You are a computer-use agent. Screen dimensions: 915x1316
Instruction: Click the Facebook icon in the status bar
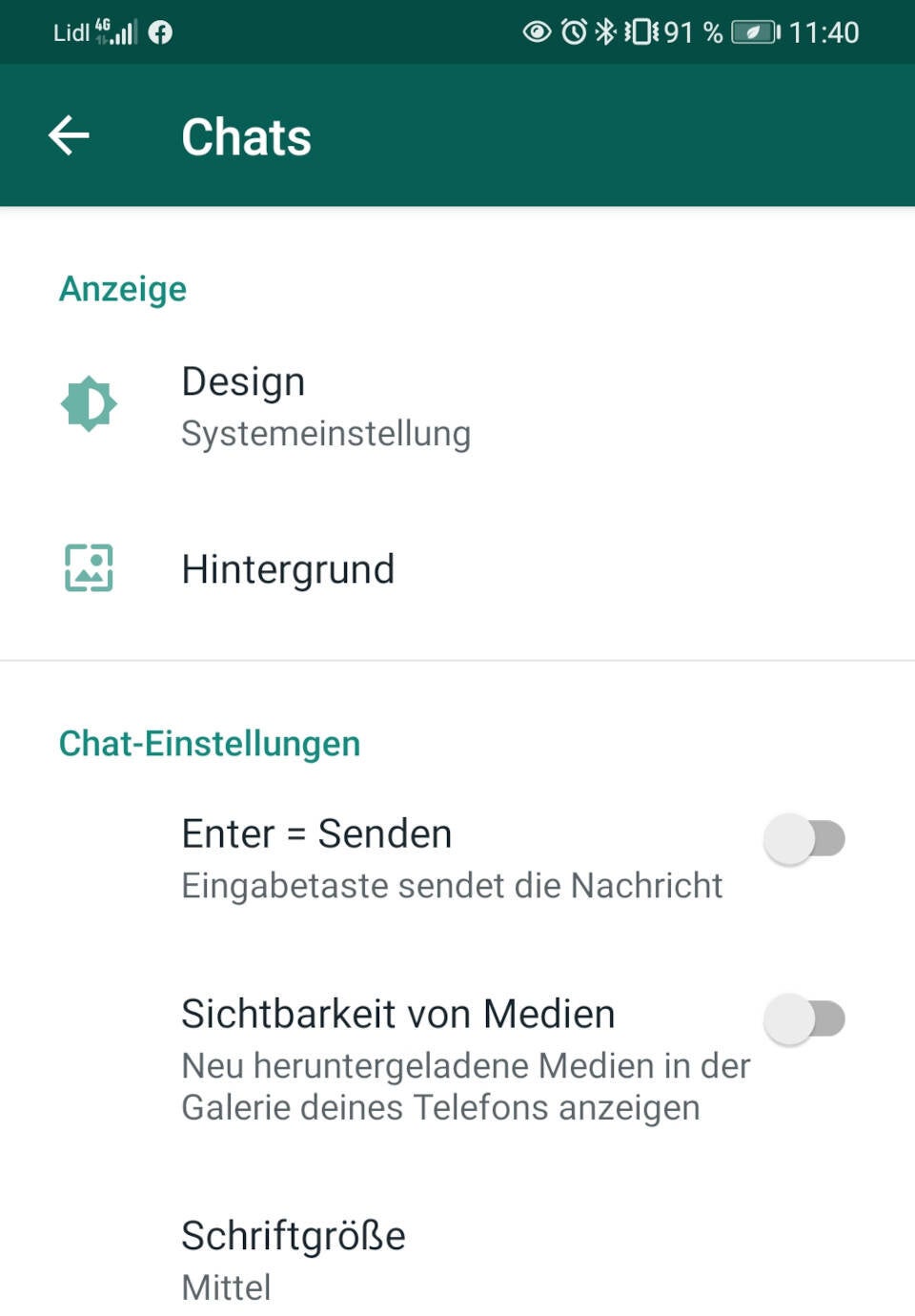[162, 31]
